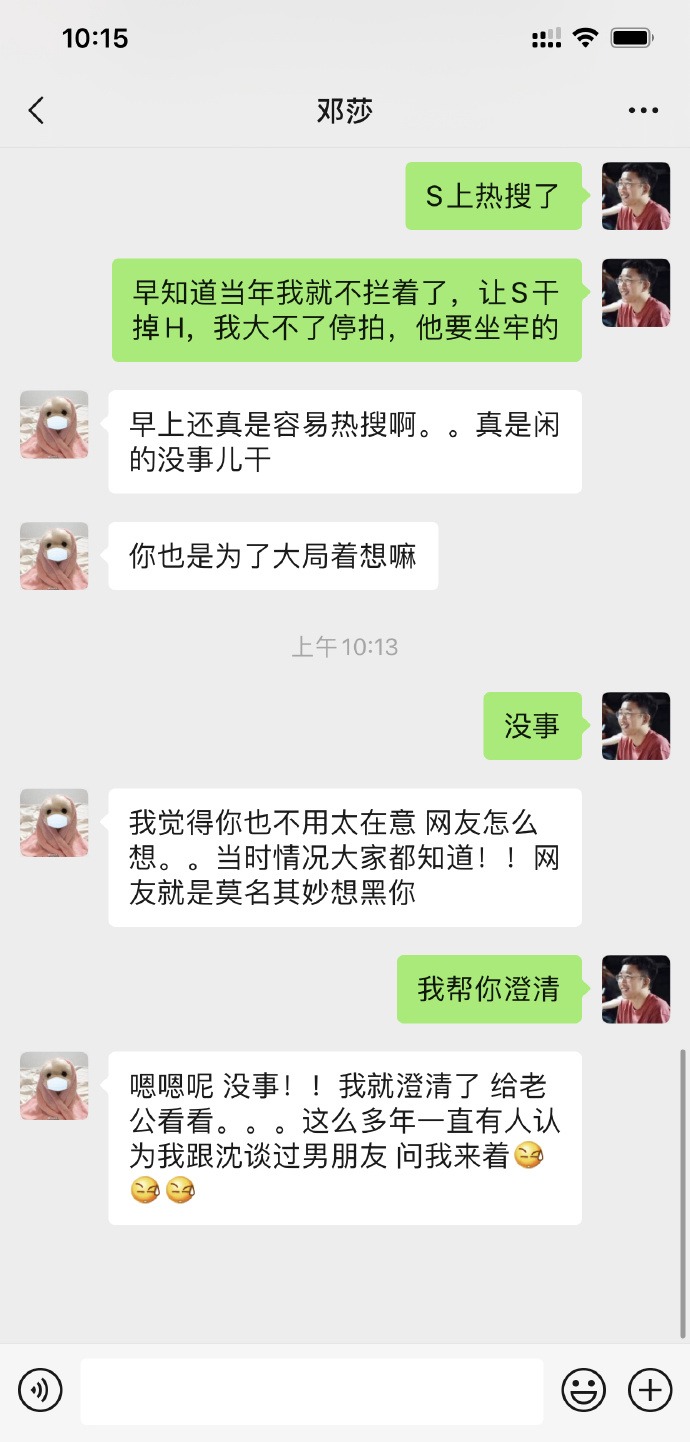Viewport: 690px width, 1442px height.
Task: Open the plus attachments menu
Action: (x=649, y=1390)
